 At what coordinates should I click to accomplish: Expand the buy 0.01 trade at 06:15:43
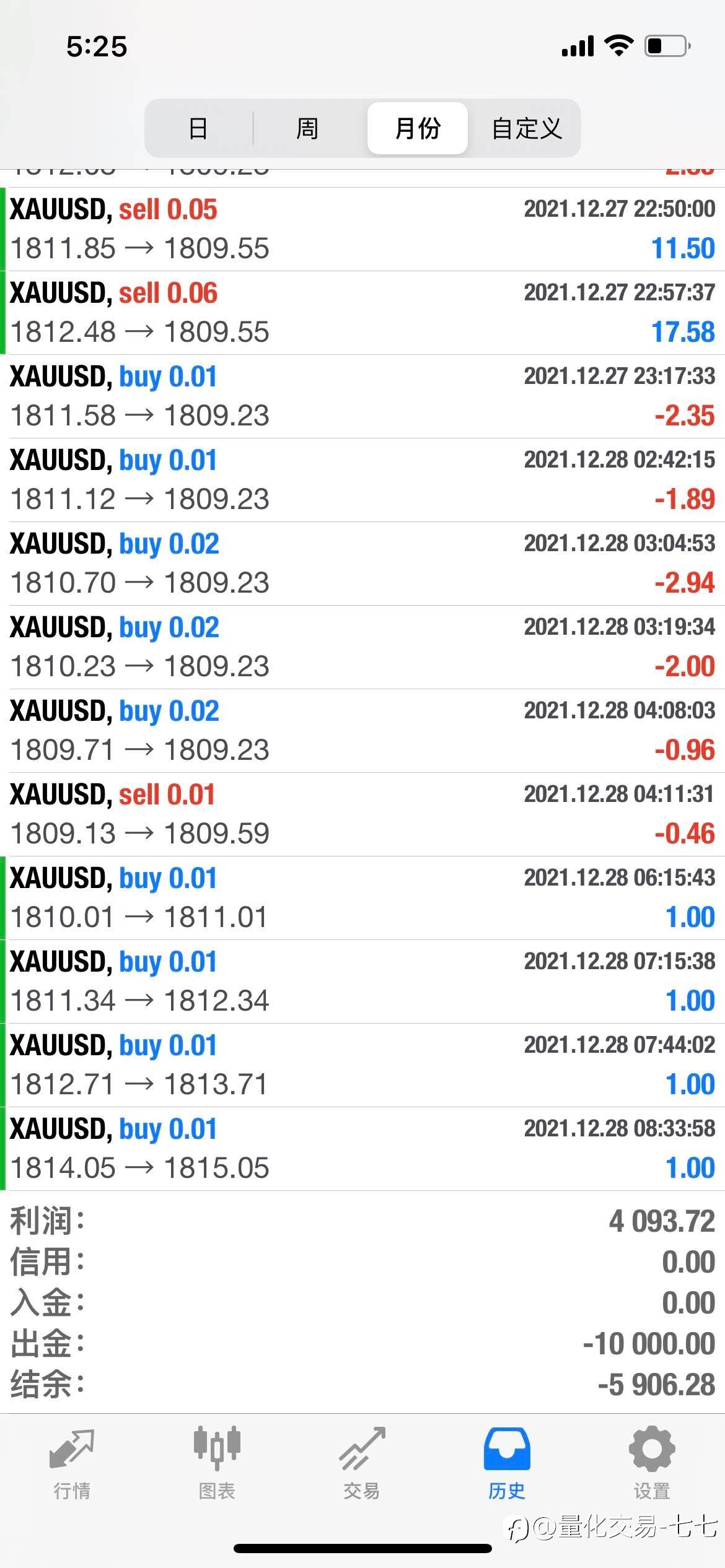pyautogui.click(x=362, y=898)
